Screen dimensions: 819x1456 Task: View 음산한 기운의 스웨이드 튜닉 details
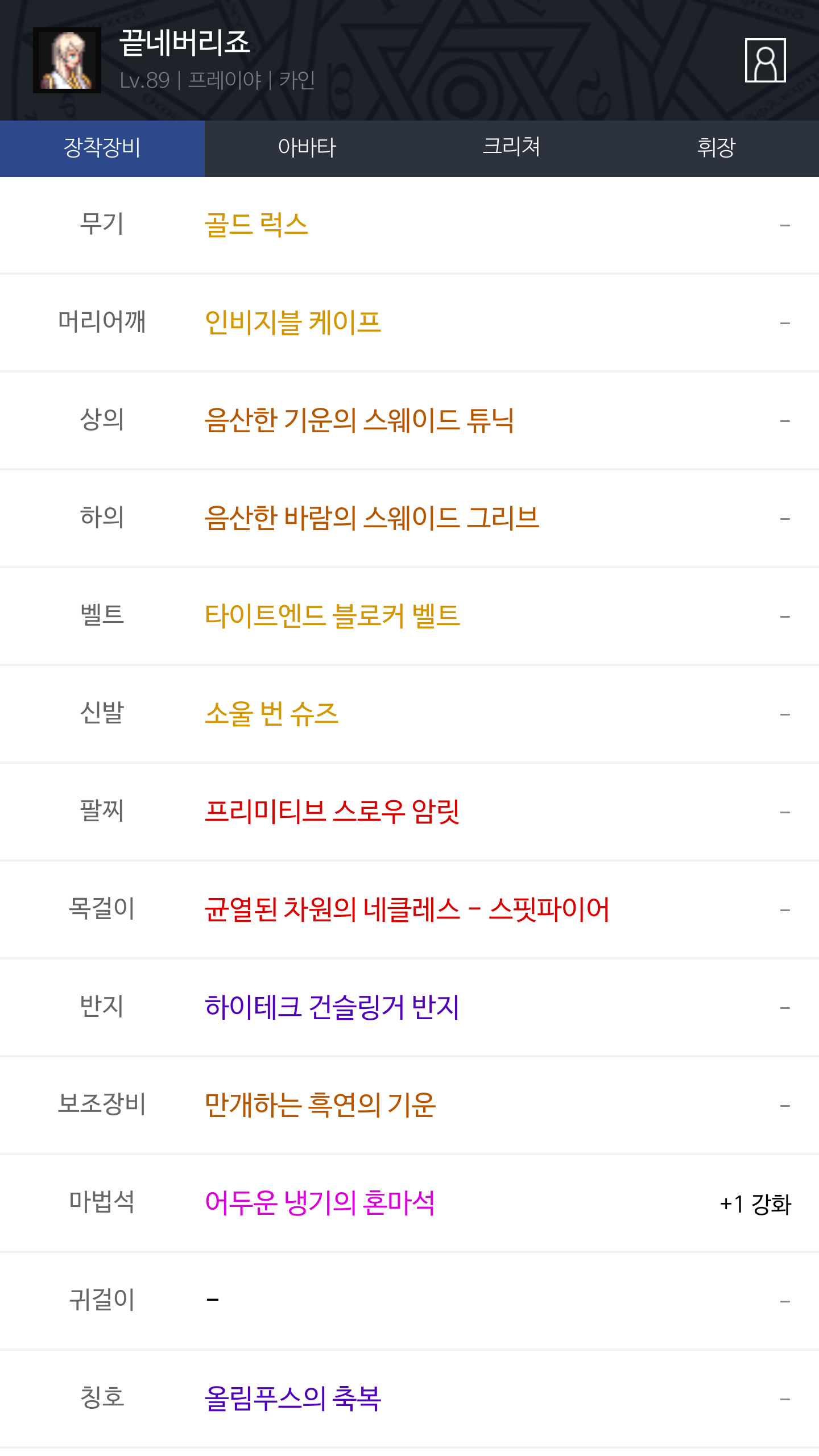(x=359, y=421)
